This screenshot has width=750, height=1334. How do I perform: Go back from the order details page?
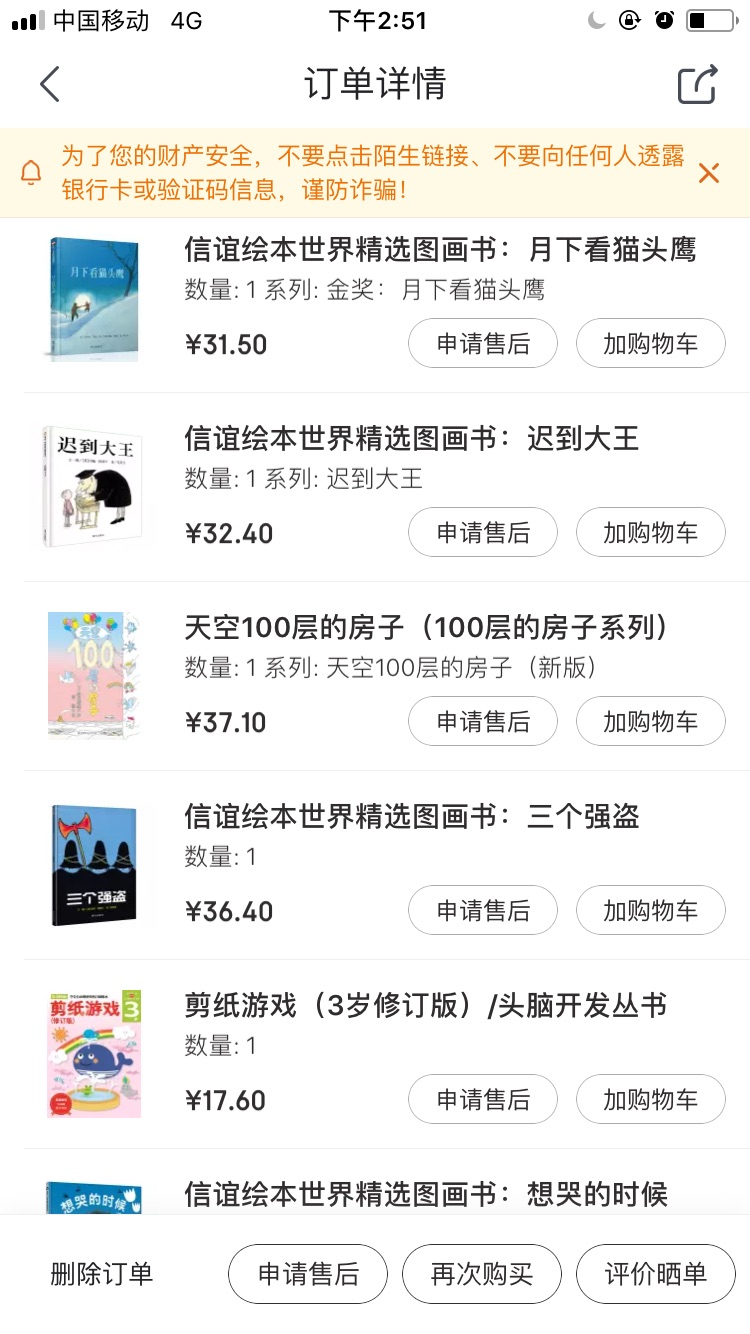(50, 84)
